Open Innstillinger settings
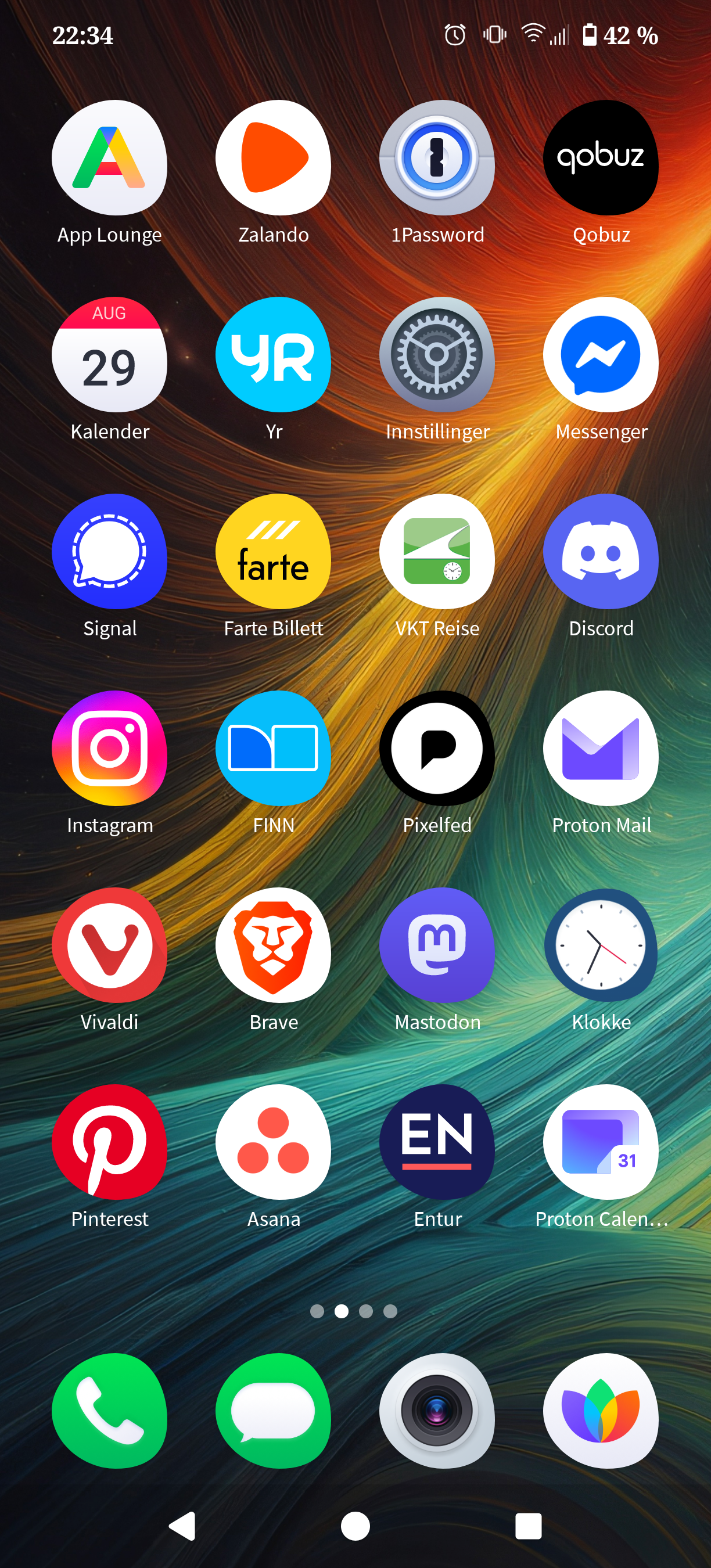711x1568 pixels. pyautogui.click(x=437, y=354)
